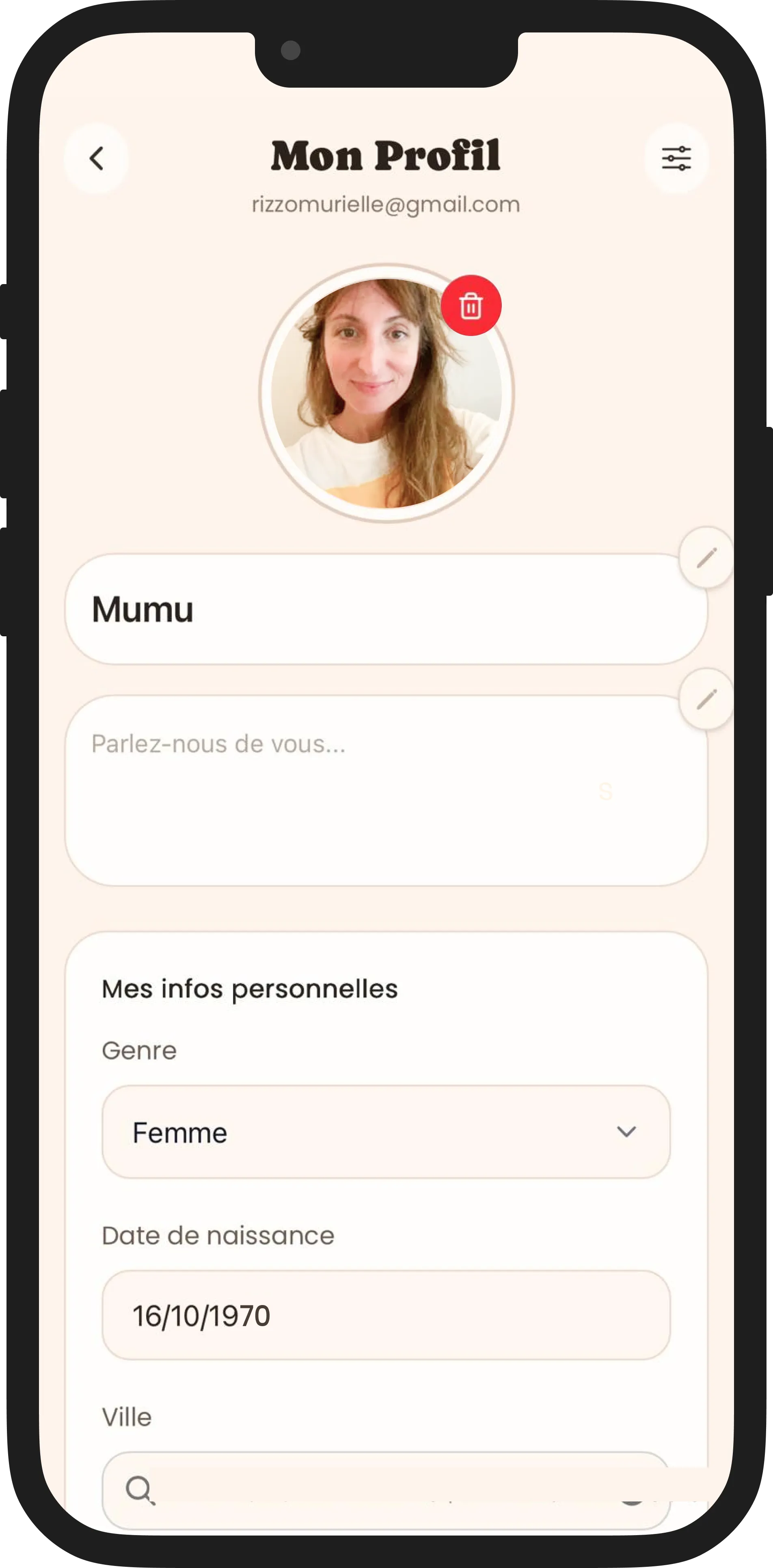
Task: Edit the name Mumu with pencil
Action: pos(706,558)
